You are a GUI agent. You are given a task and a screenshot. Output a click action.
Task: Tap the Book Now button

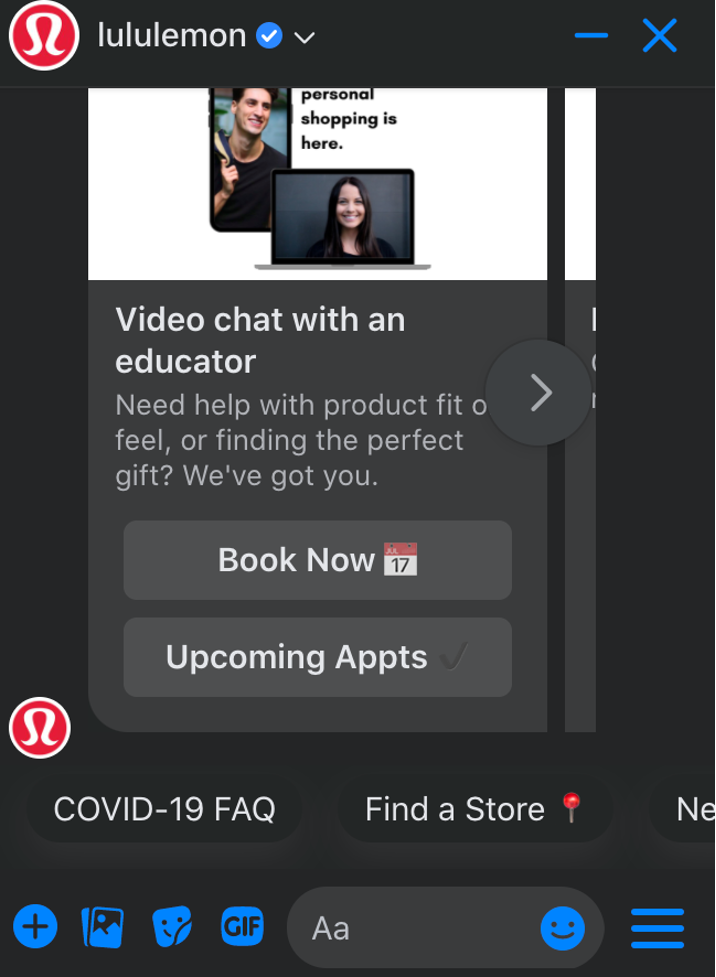(317, 560)
